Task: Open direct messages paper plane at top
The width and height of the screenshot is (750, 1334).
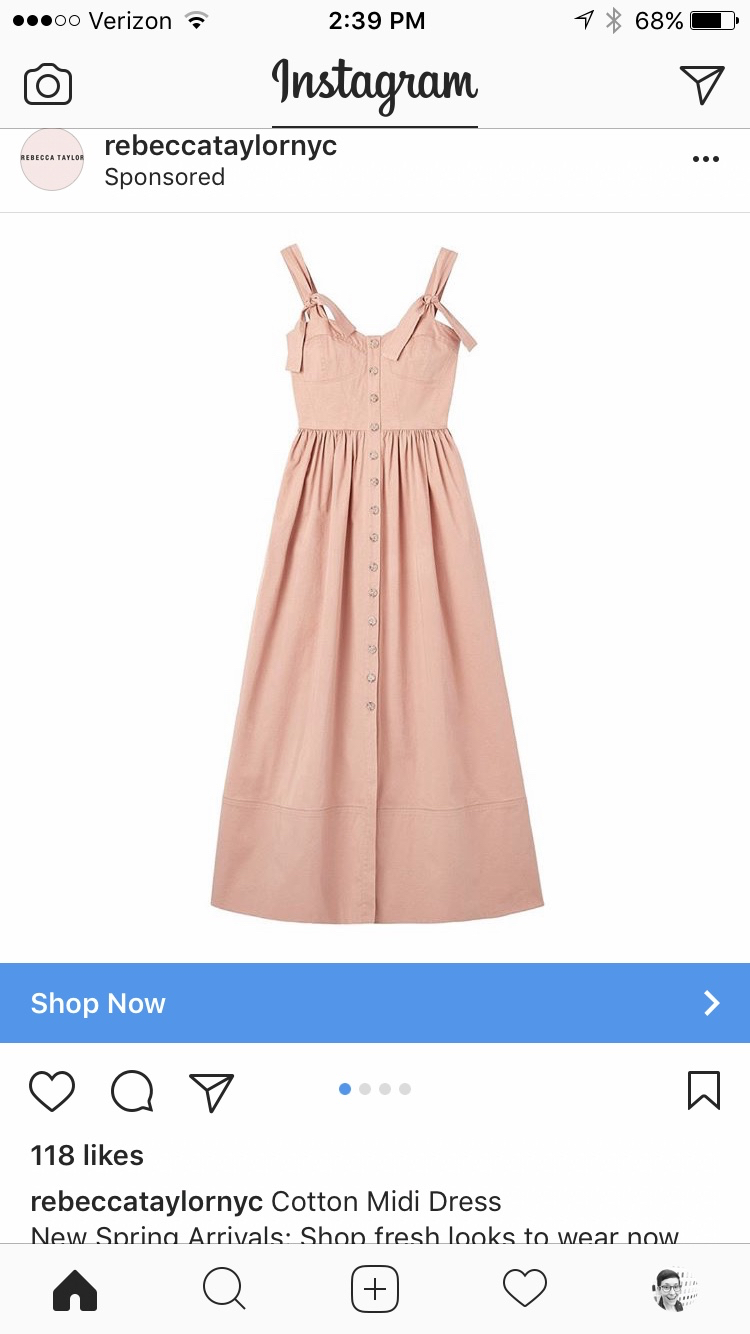Action: pos(701,85)
